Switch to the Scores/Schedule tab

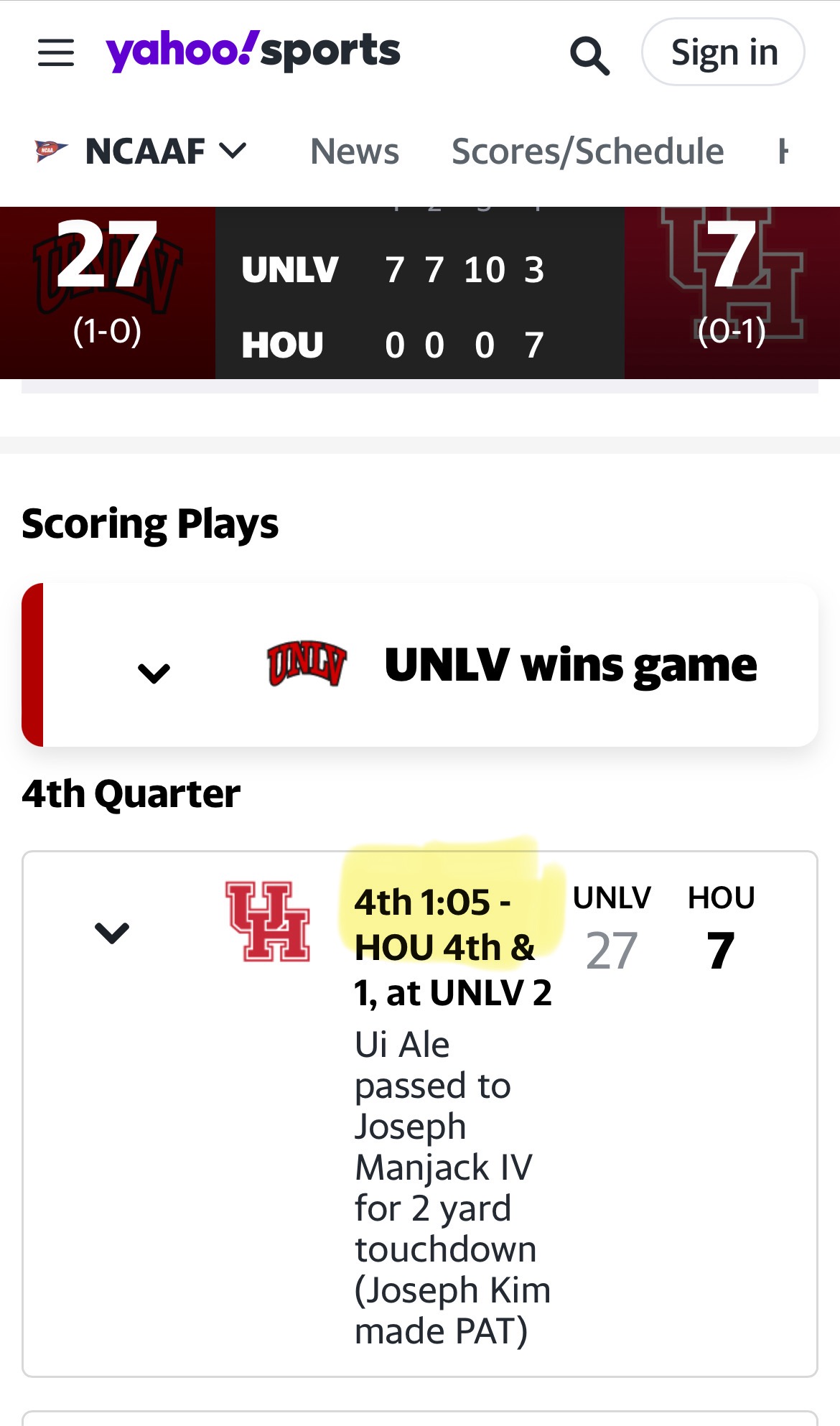(x=587, y=152)
